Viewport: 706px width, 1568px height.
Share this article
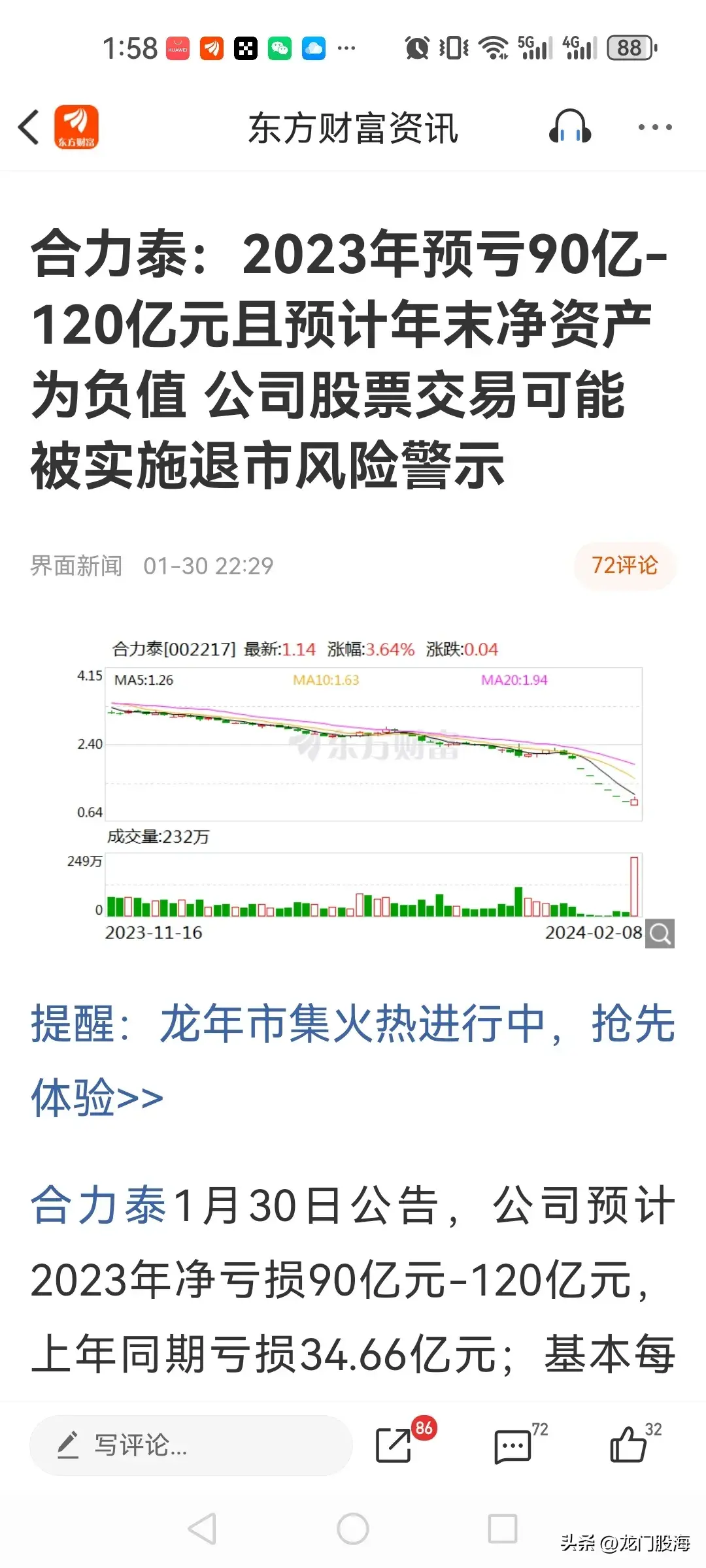tap(394, 1445)
